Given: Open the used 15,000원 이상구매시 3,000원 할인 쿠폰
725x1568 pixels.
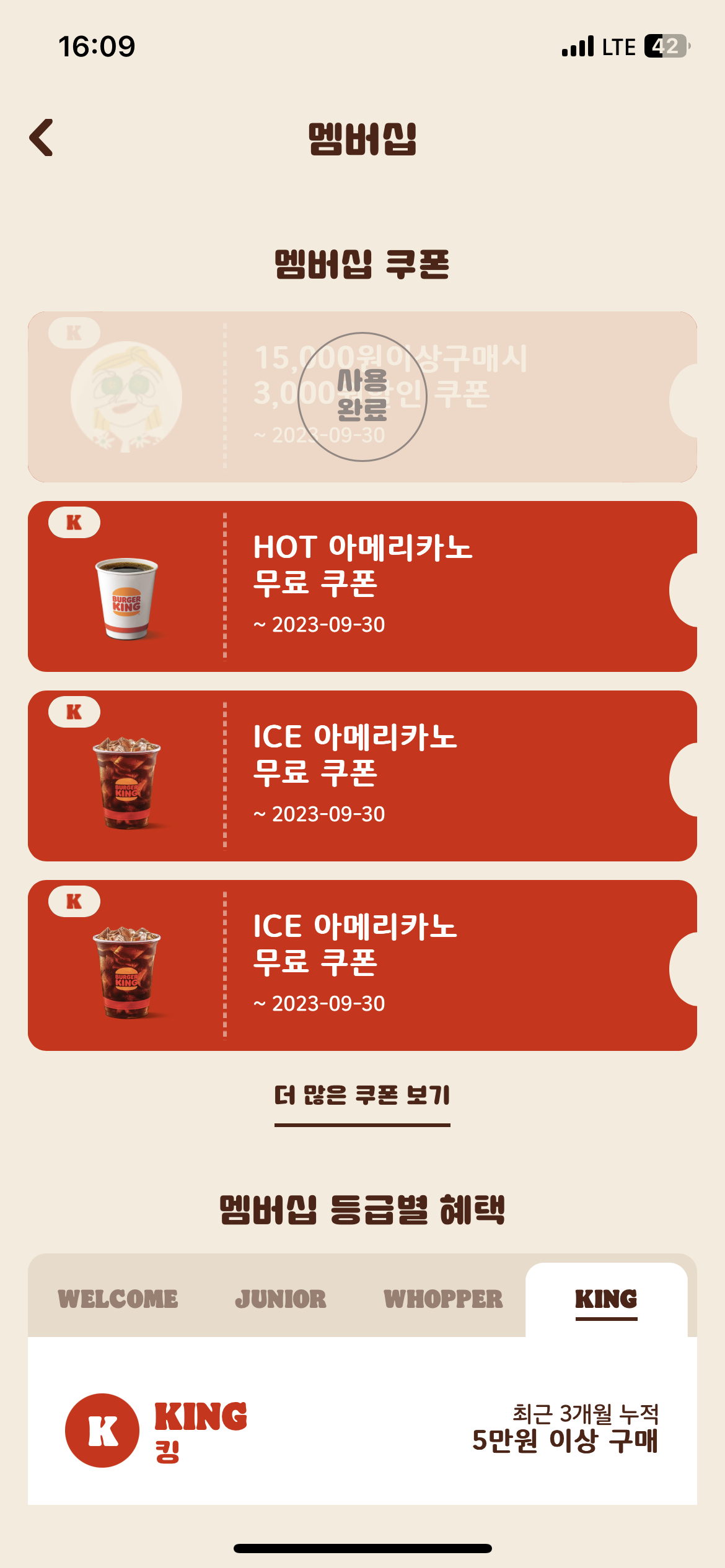Looking at the screenshot, I should point(362,396).
